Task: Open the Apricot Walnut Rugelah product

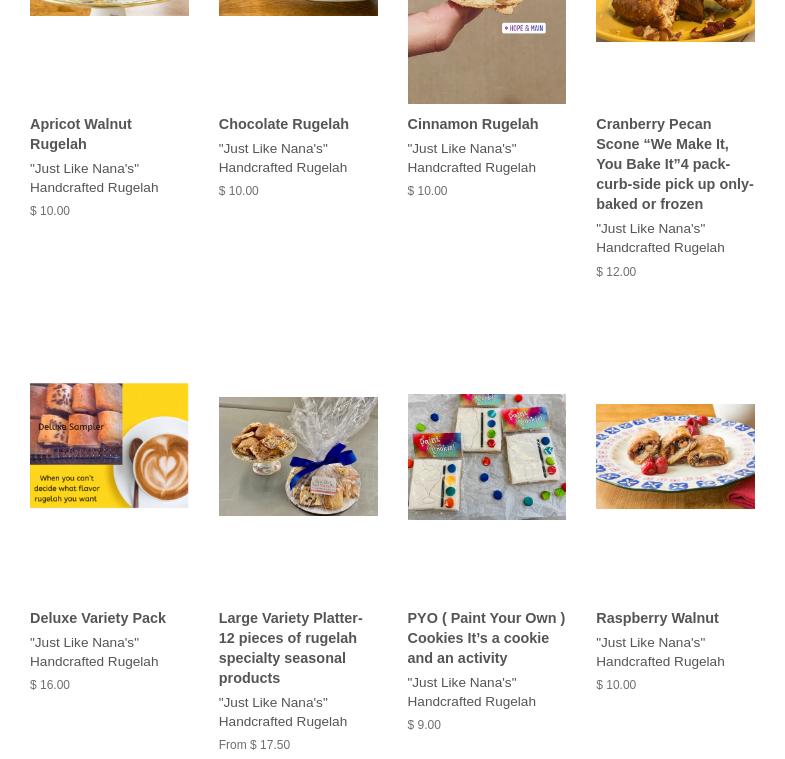Action: click(x=81, y=133)
